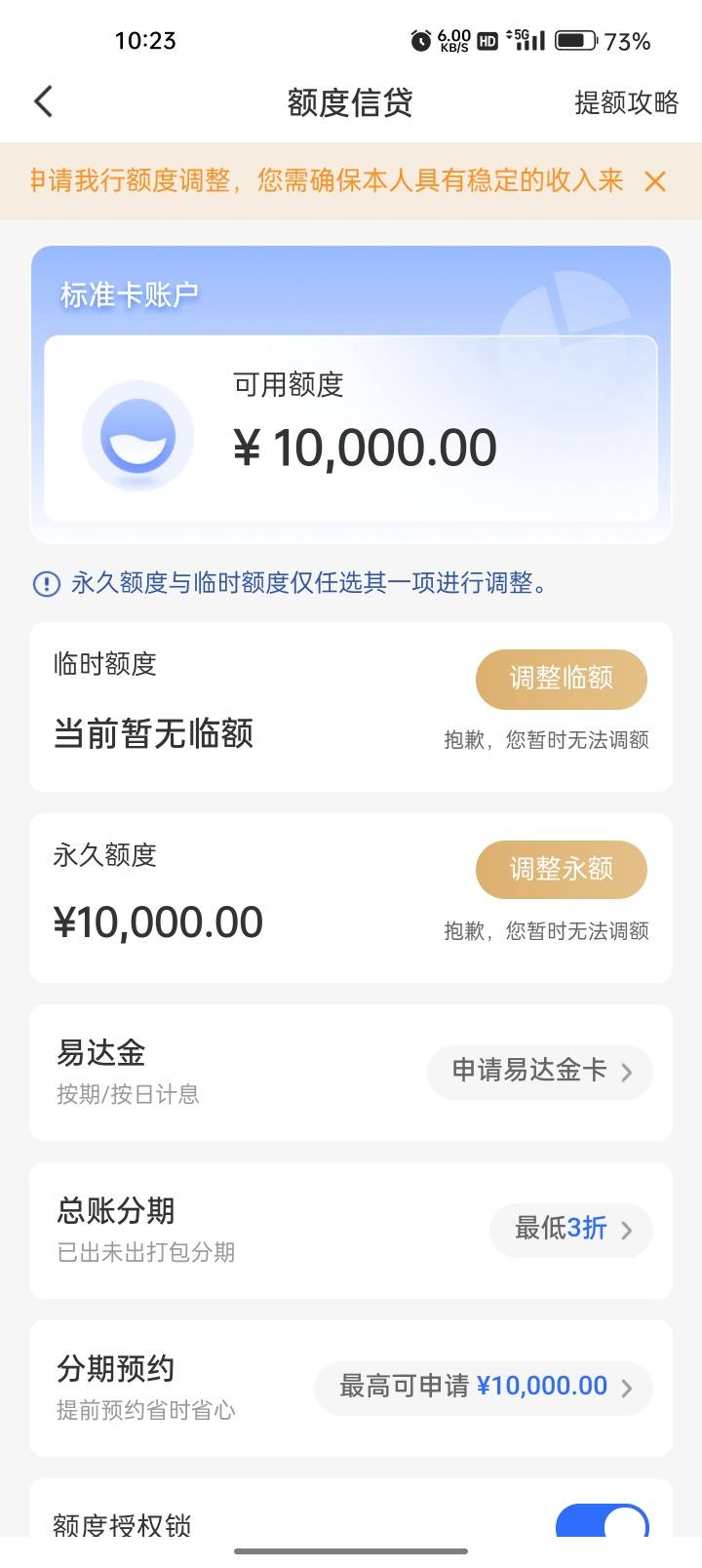Open 分期预约 最高可申请 option
The height and width of the screenshot is (1568, 702).
(x=484, y=1388)
